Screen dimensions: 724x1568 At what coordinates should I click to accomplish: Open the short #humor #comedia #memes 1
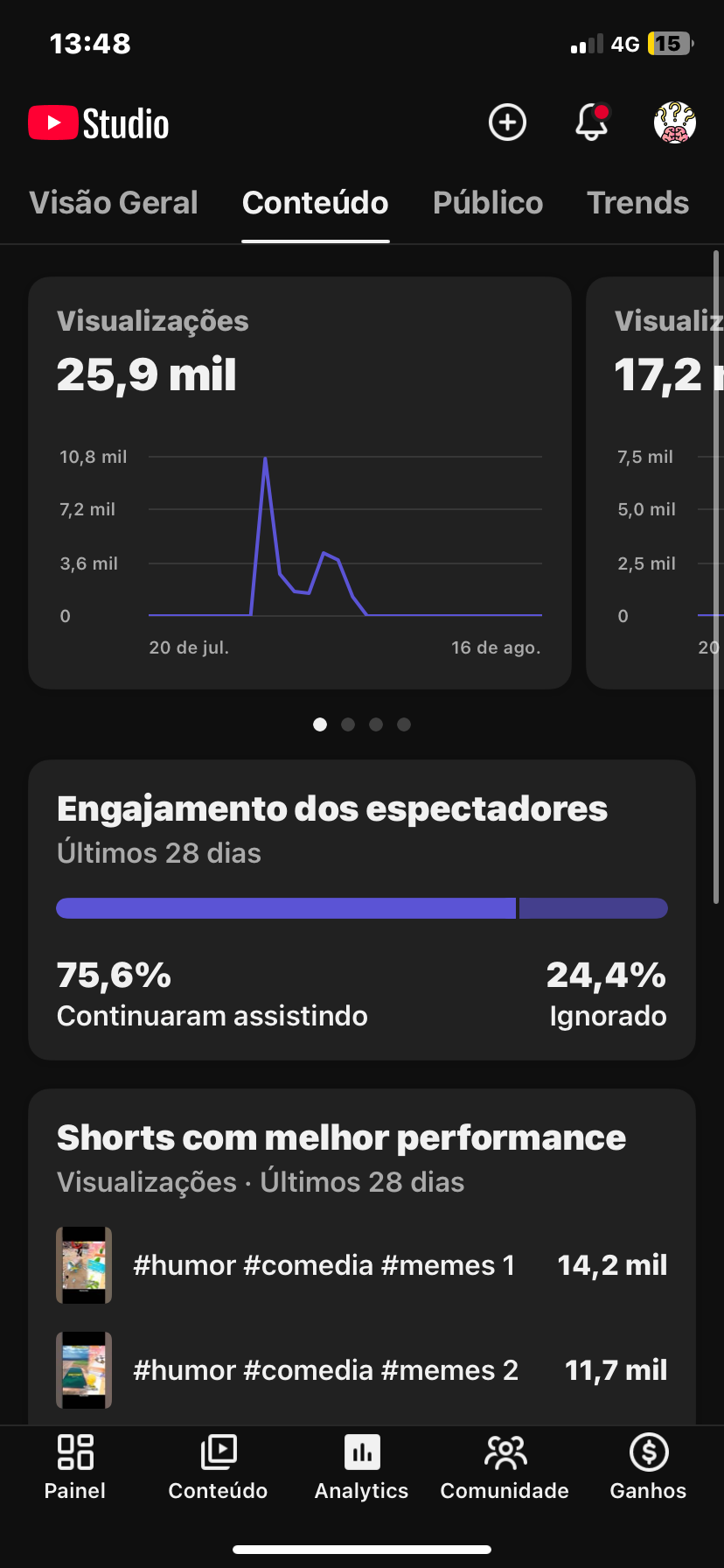click(x=362, y=1265)
